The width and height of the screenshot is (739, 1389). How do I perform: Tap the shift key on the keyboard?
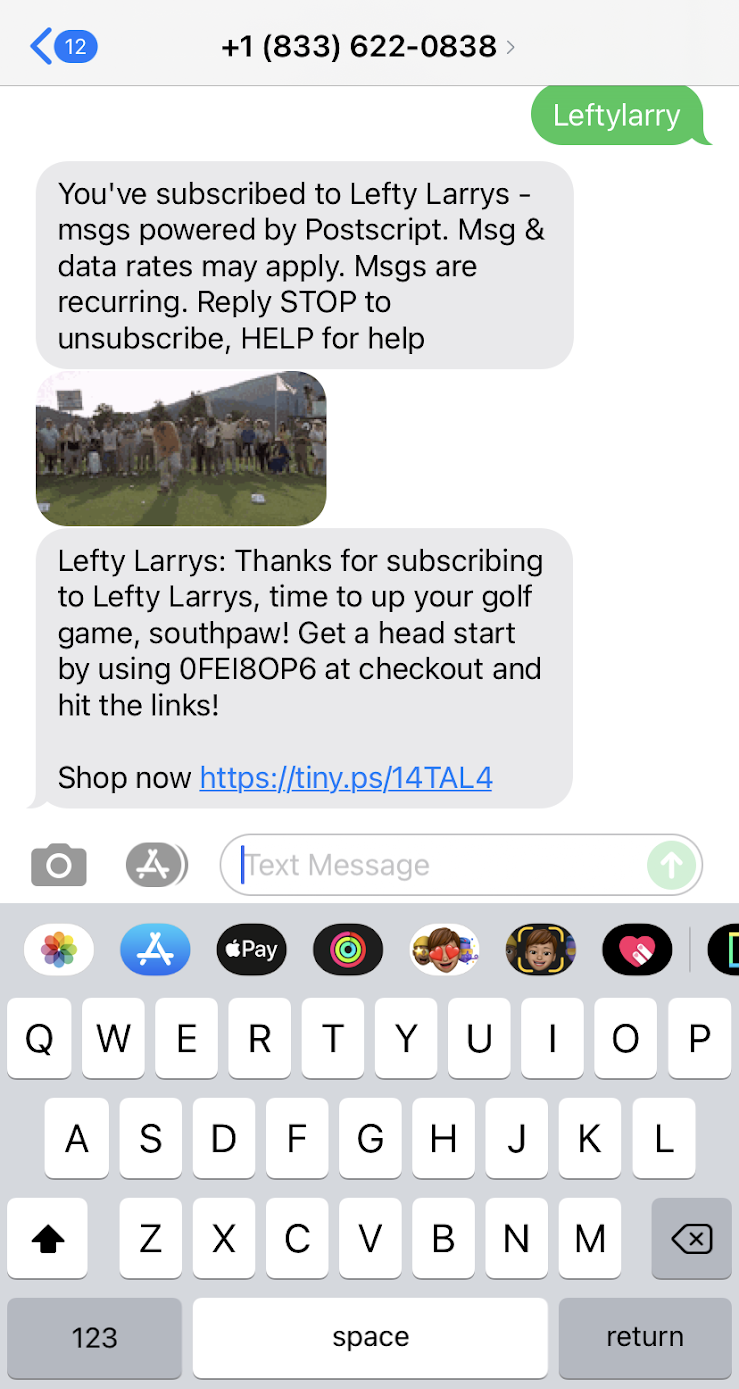(x=47, y=1239)
